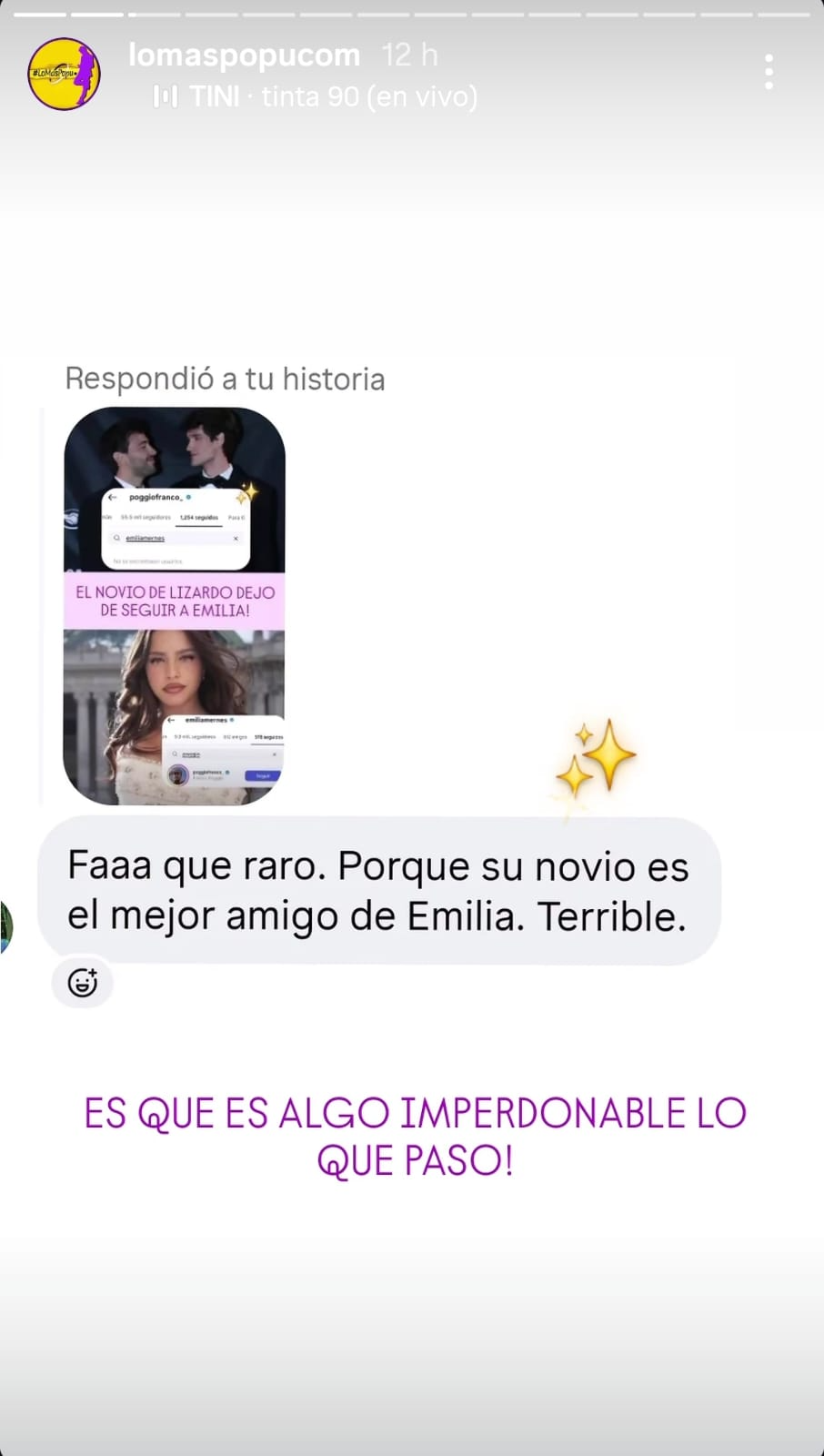Open the TINI tinta 90 music track
This screenshot has height=1456, width=824.
(x=316, y=96)
